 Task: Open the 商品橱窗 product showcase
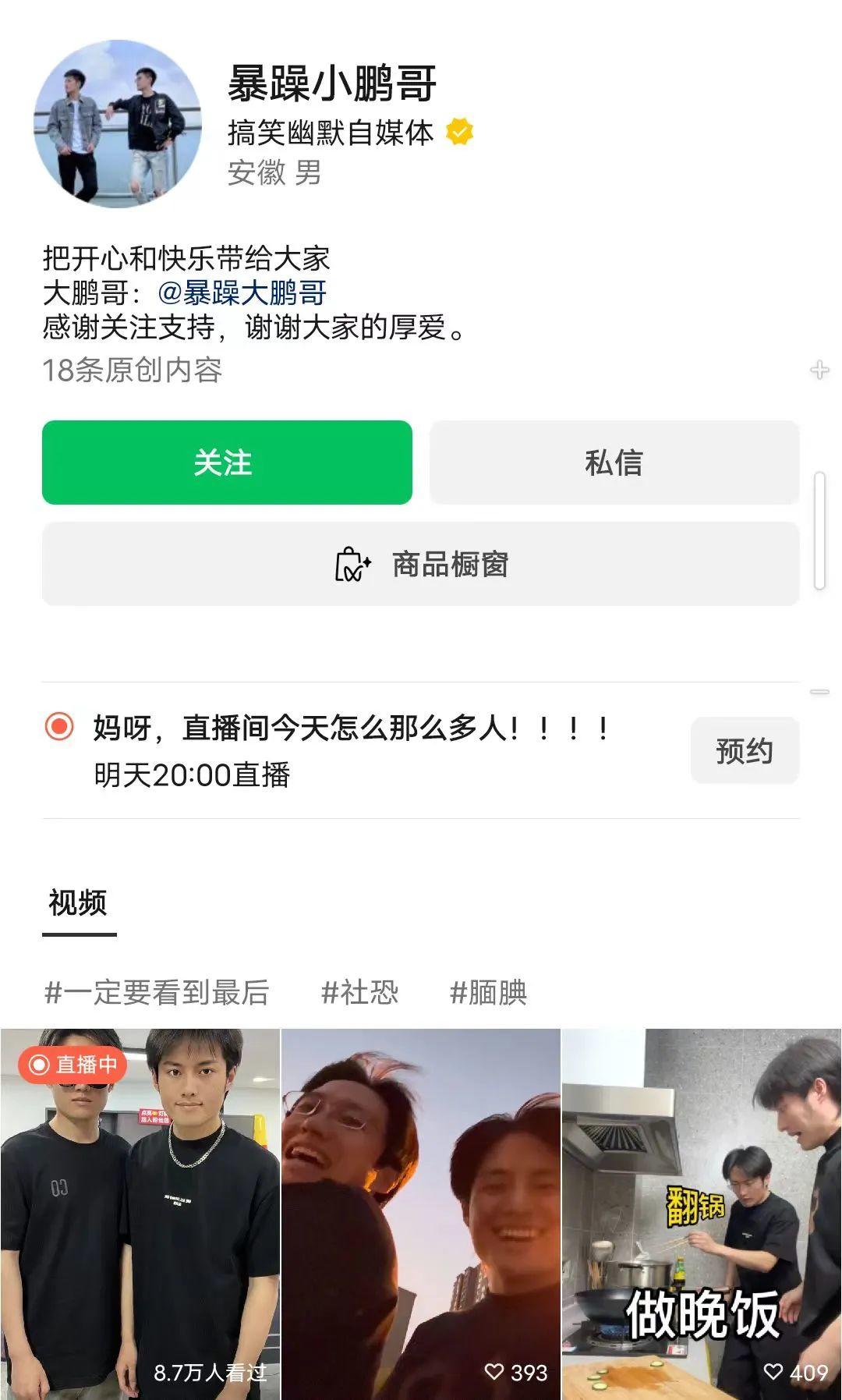[x=421, y=564]
